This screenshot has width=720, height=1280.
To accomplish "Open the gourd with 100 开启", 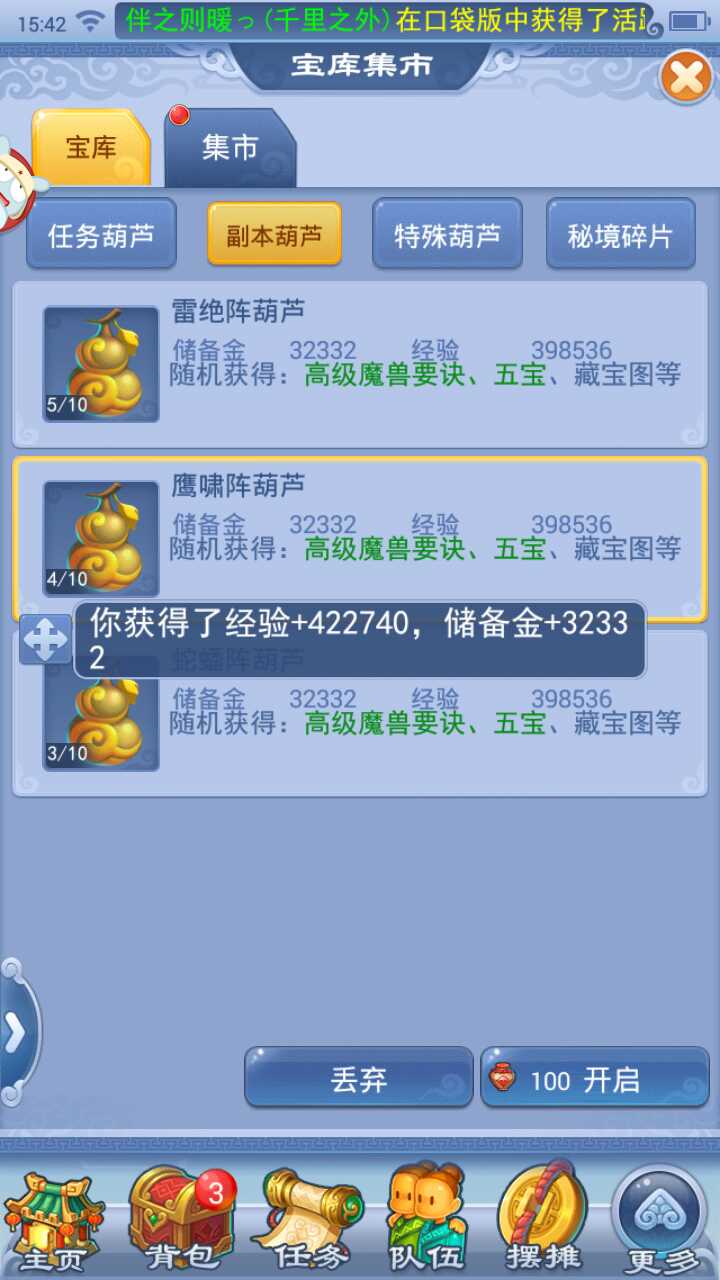I will click(594, 1079).
